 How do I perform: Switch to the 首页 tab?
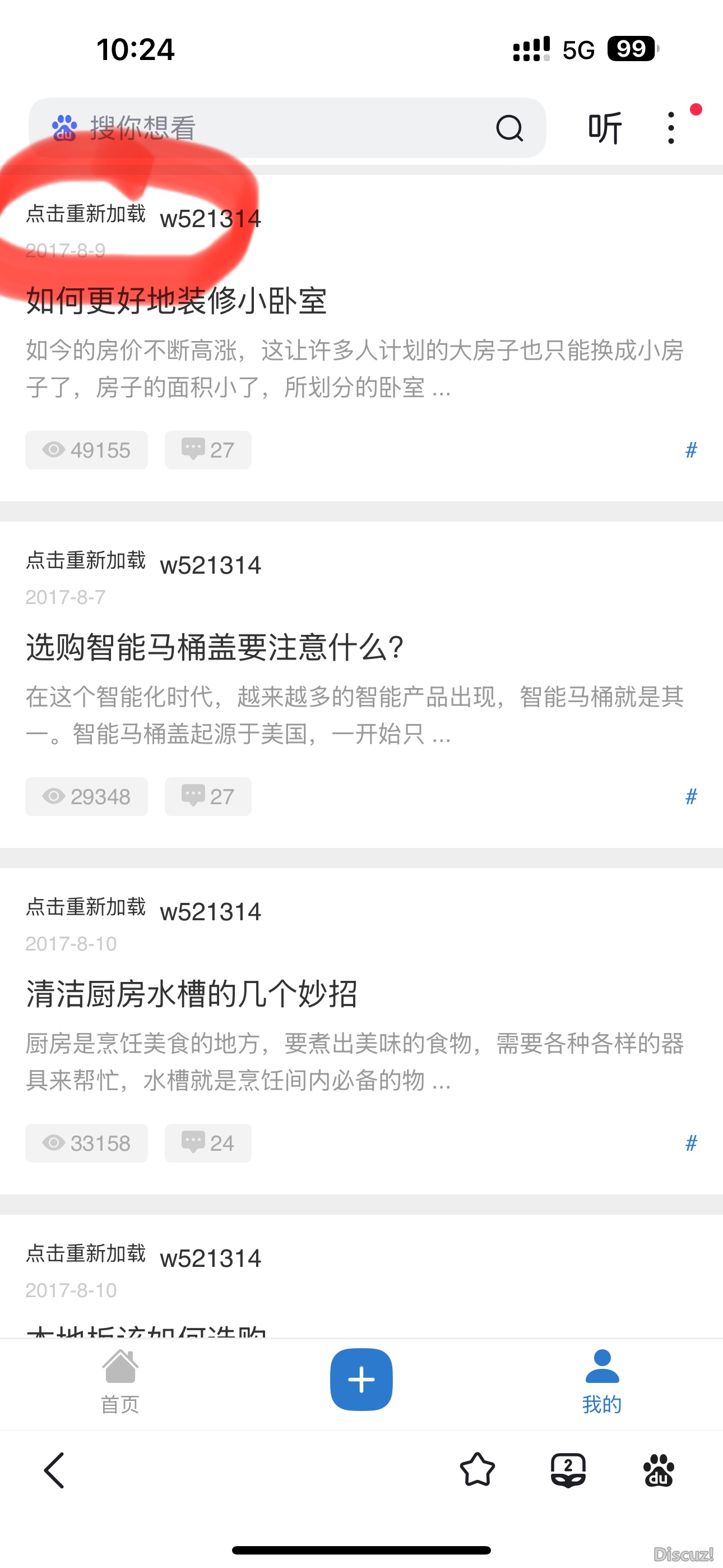pos(120,1382)
